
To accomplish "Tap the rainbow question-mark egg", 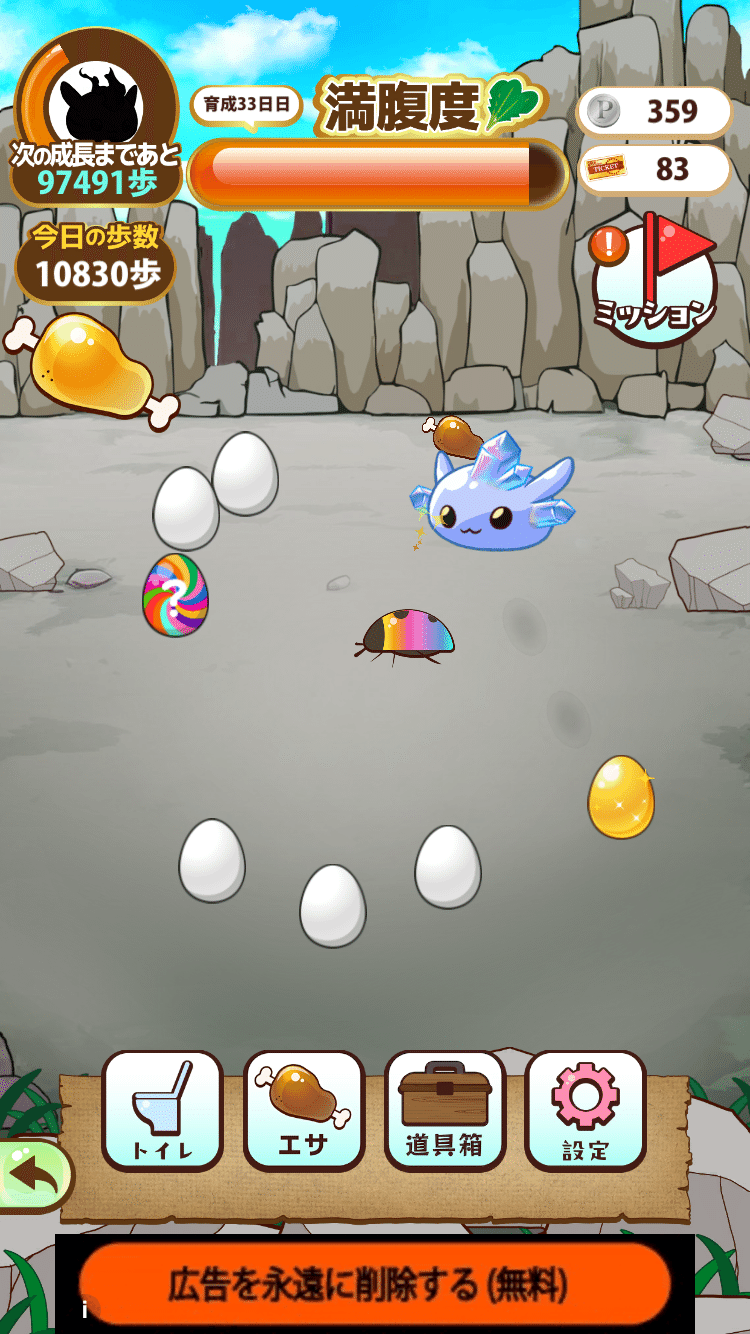I will pos(175,596).
